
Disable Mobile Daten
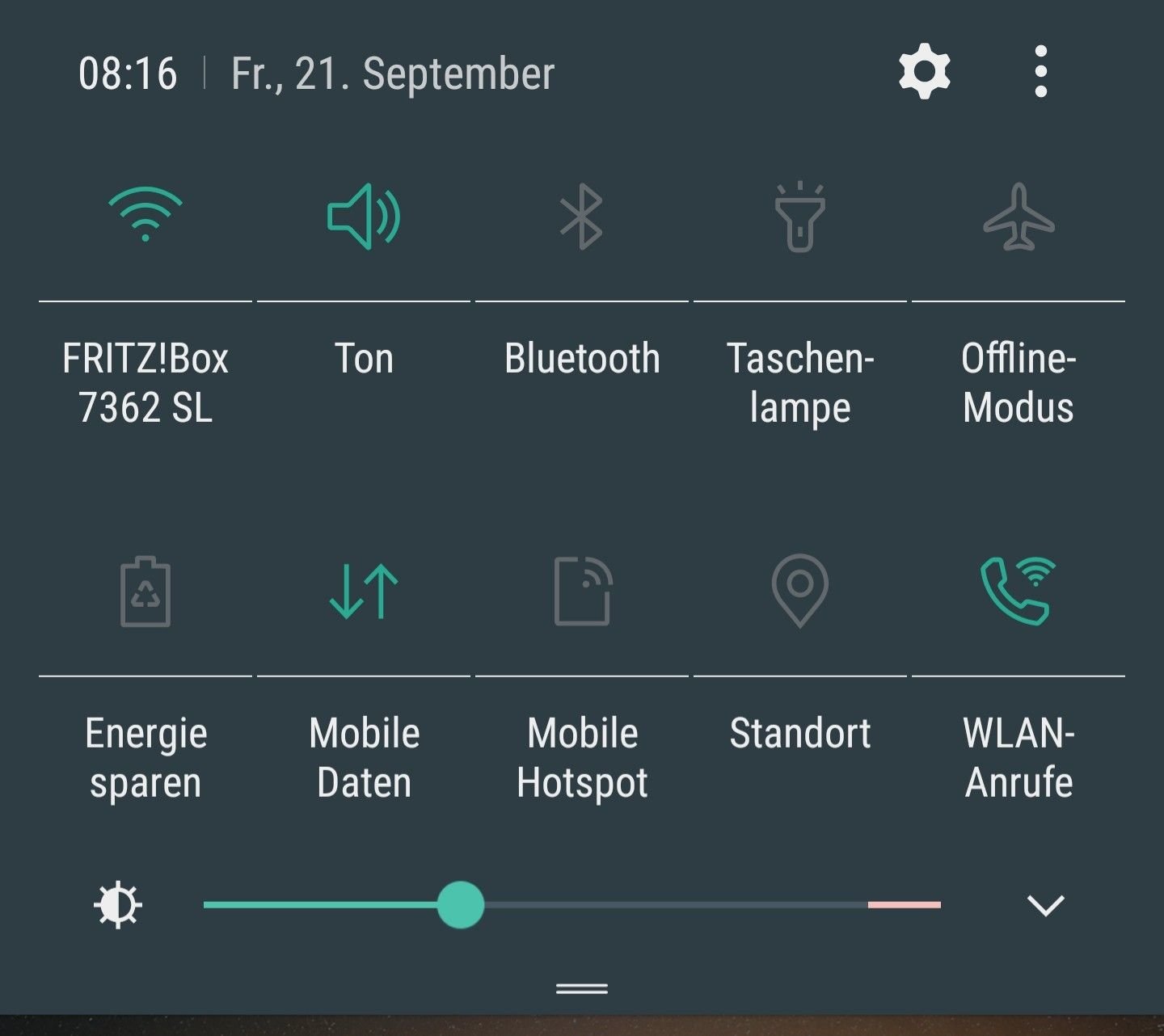point(364,592)
